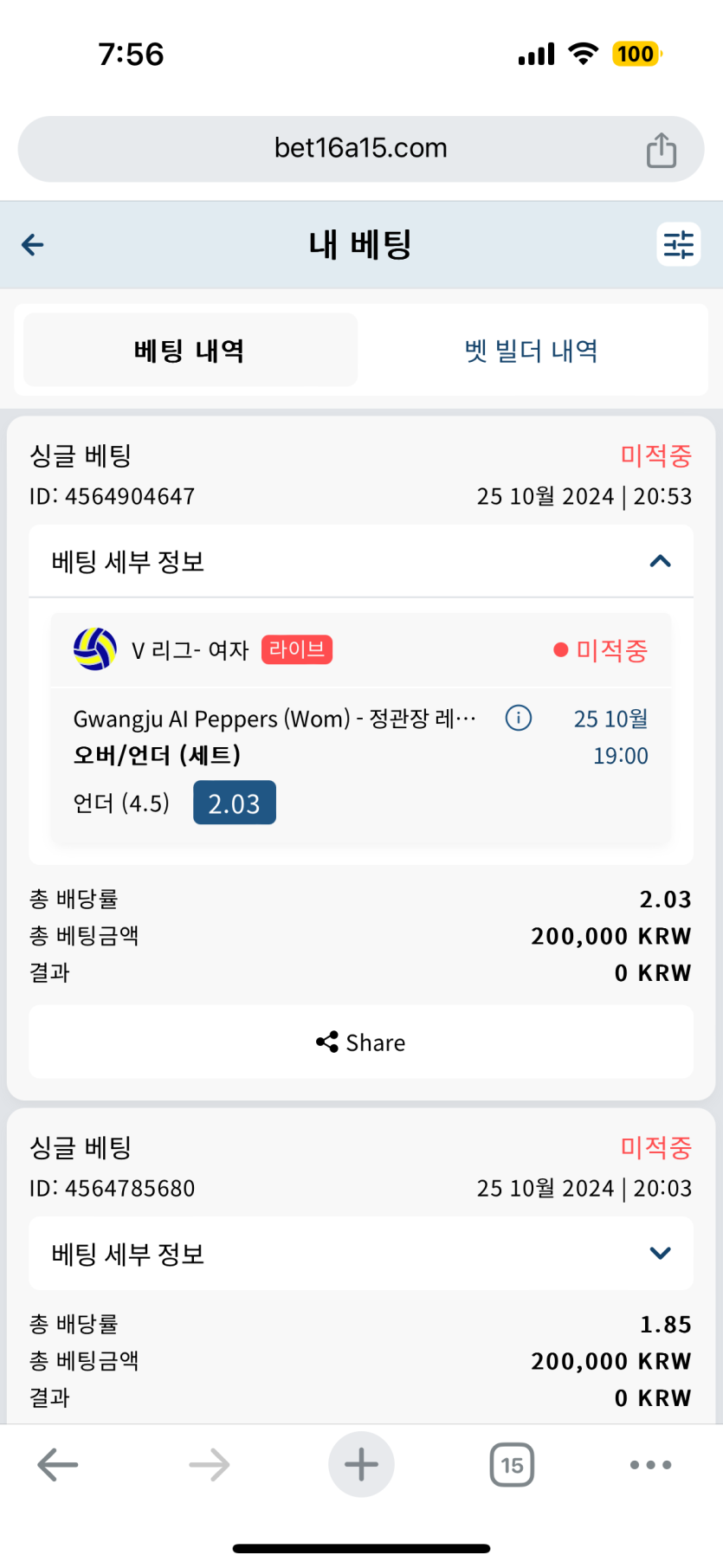Navigate back in browser toolbar

pos(58,1465)
